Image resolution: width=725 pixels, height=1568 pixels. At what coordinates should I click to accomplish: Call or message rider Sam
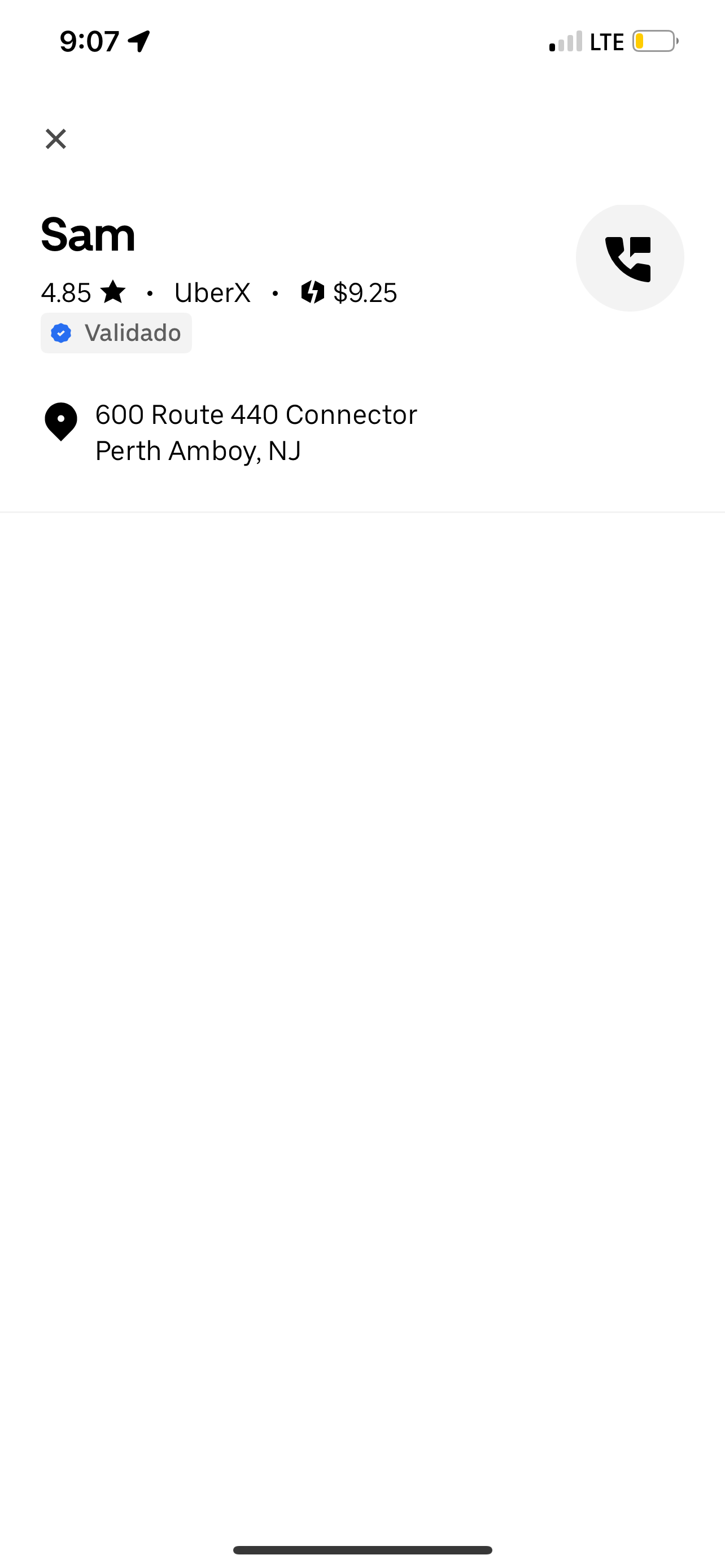point(630,258)
